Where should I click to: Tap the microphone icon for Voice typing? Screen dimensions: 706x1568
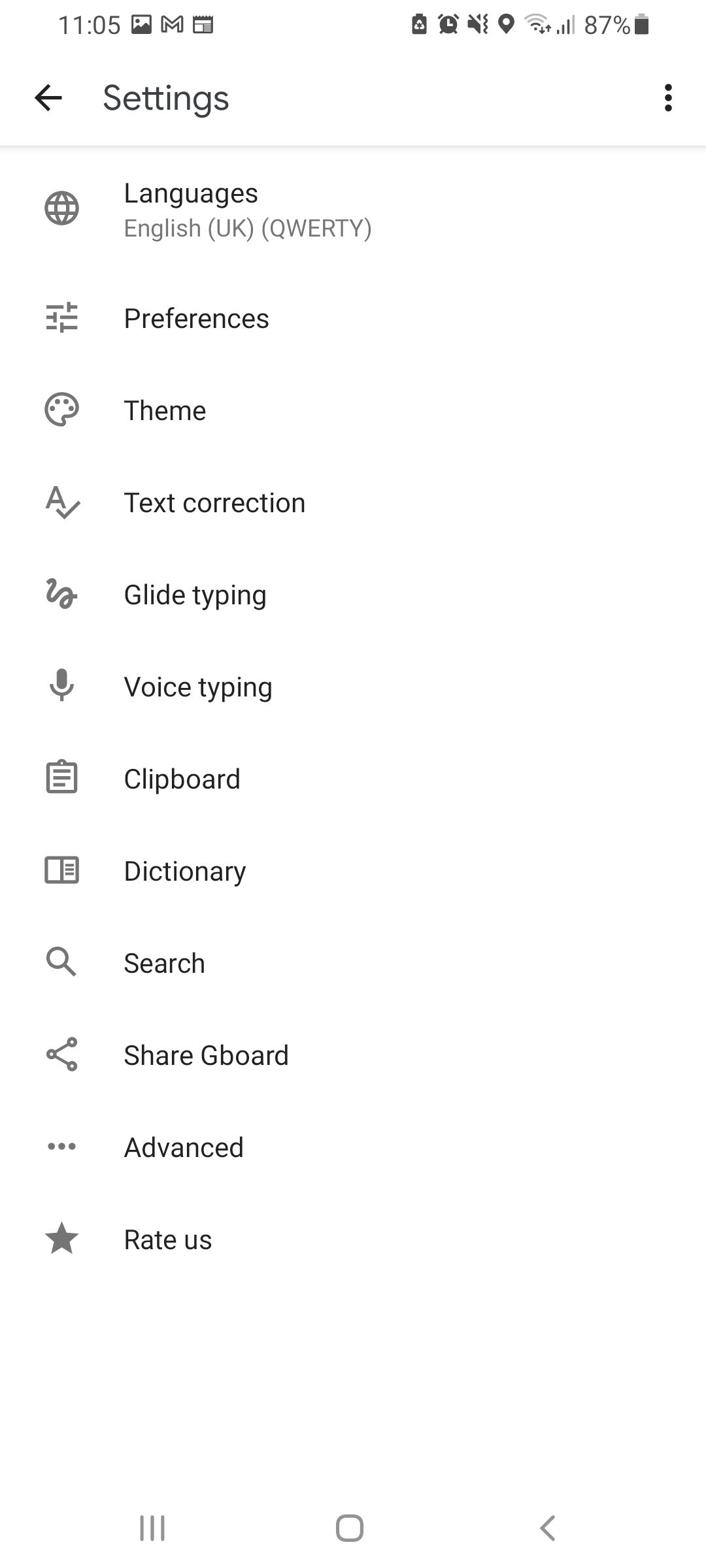[x=62, y=686]
